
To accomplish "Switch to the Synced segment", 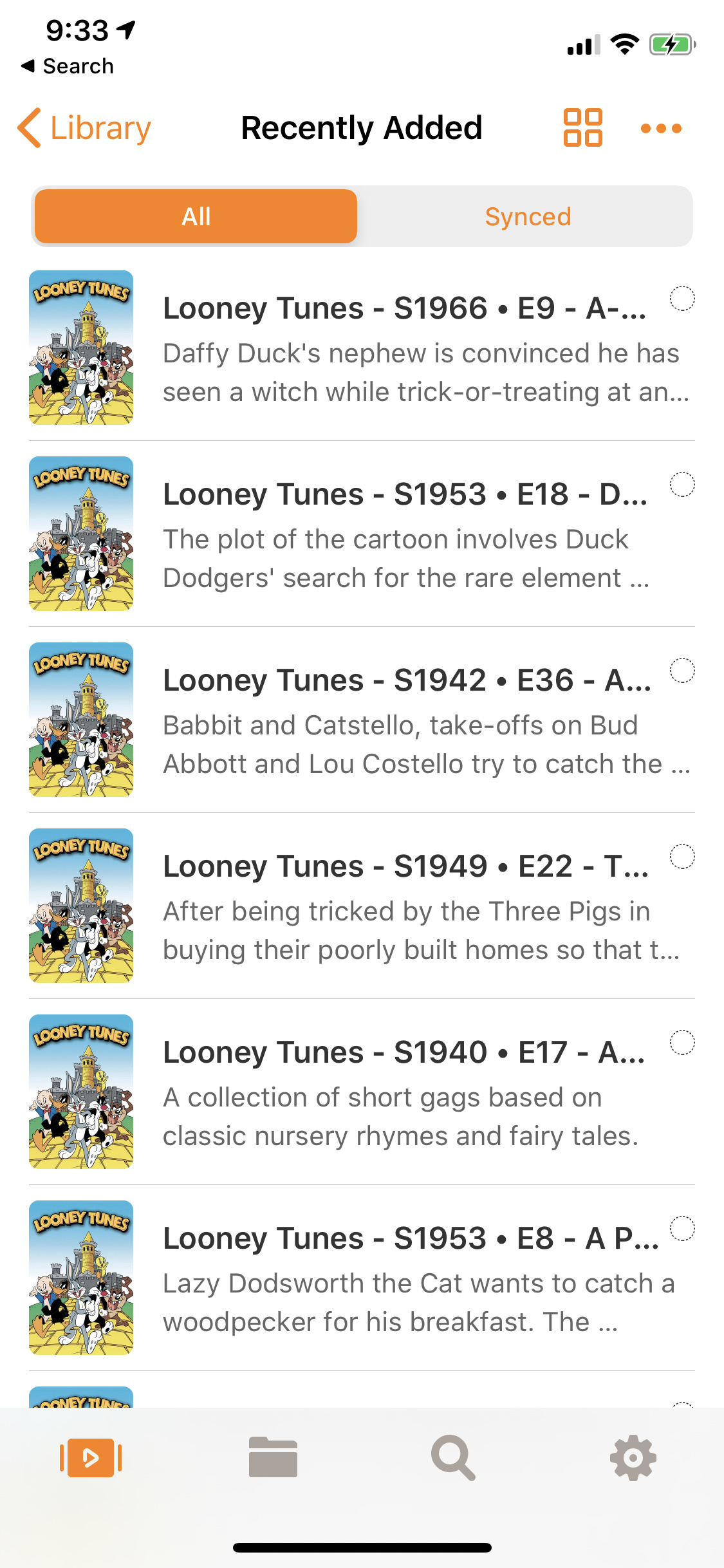I will click(527, 217).
